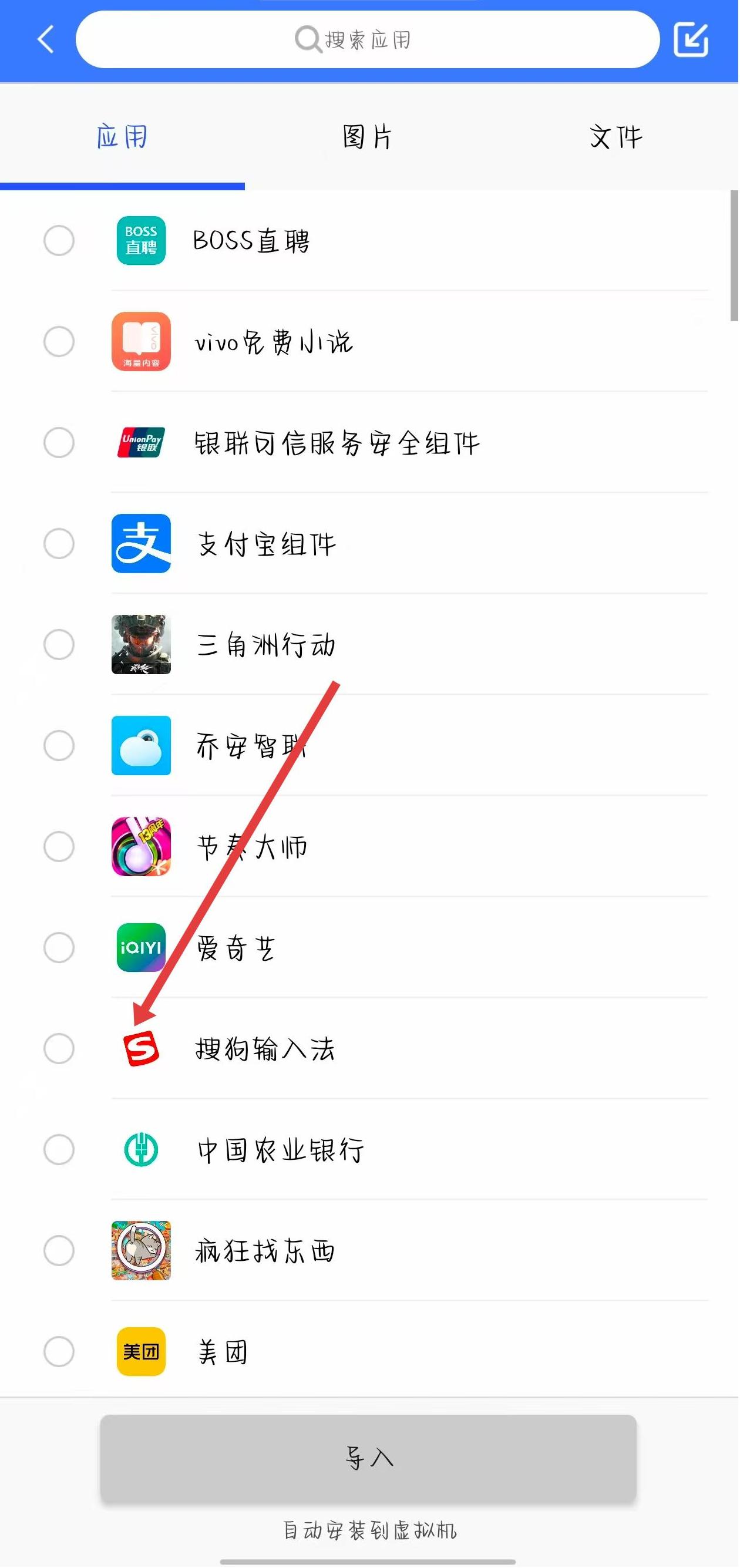Open the import icon at top right
The image size is (740, 1568).
(691, 39)
